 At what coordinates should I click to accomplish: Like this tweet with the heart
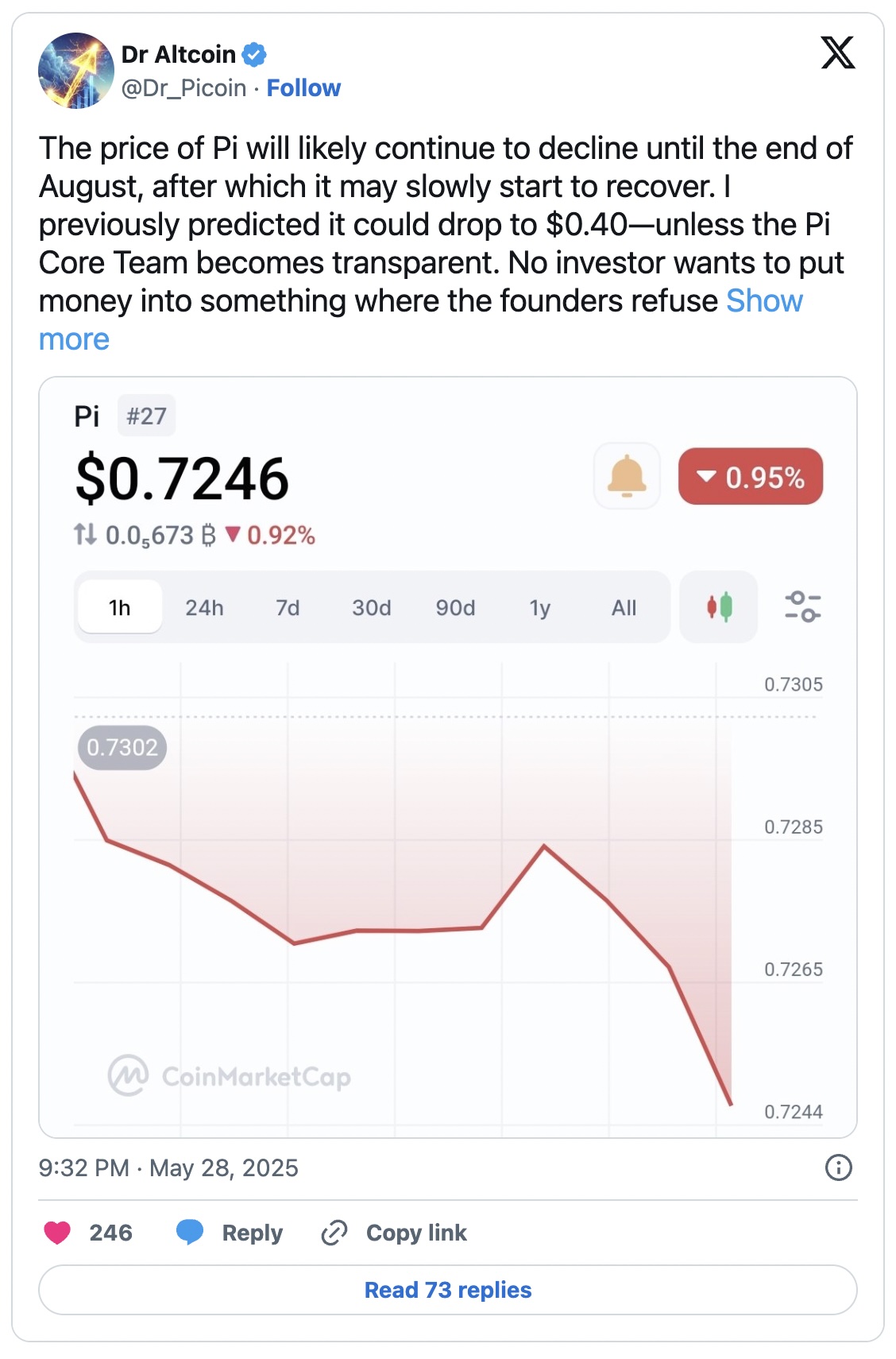[58, 1233]
